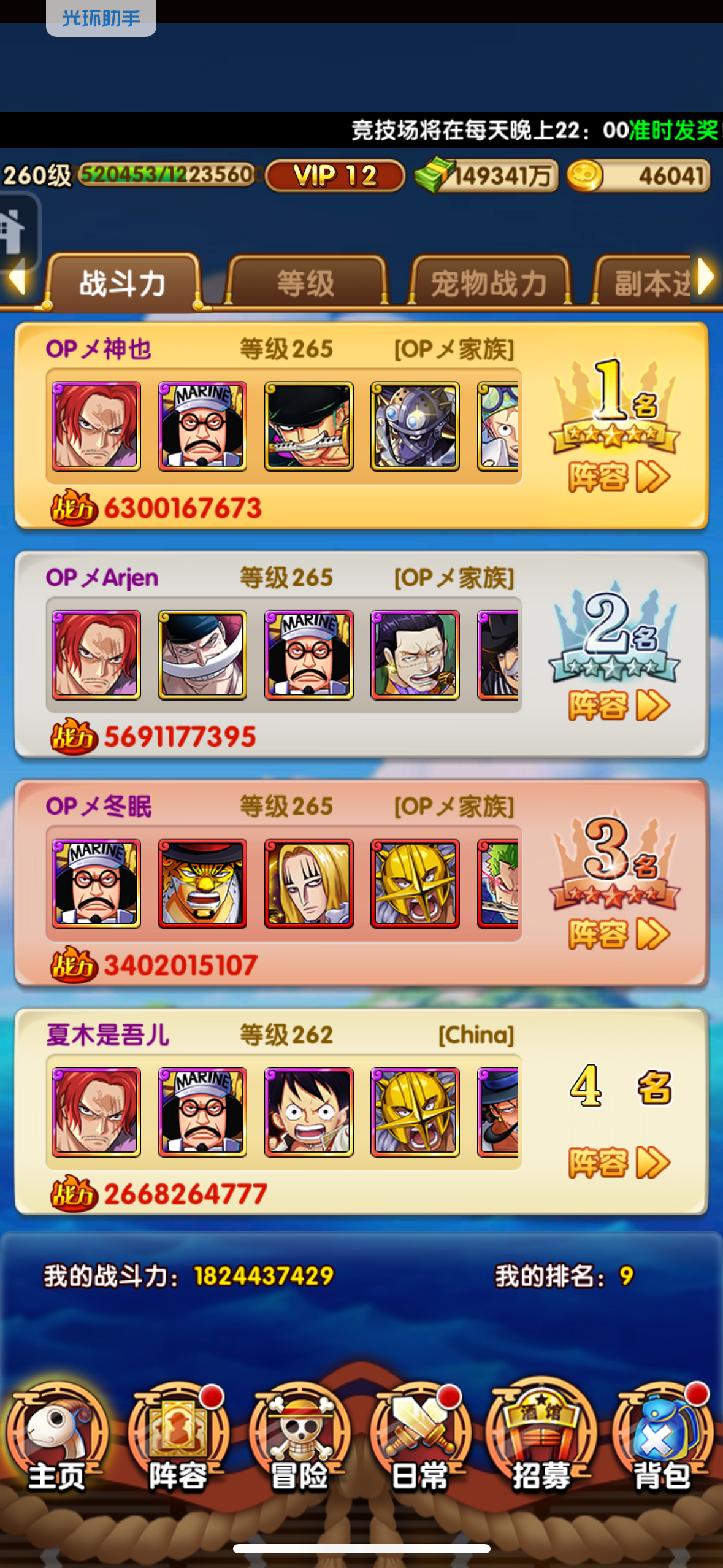Viewport: 723px width, 1568px height.
Task: Switch to the 等级 ranking tab
Action: click(x=306, y=282)
